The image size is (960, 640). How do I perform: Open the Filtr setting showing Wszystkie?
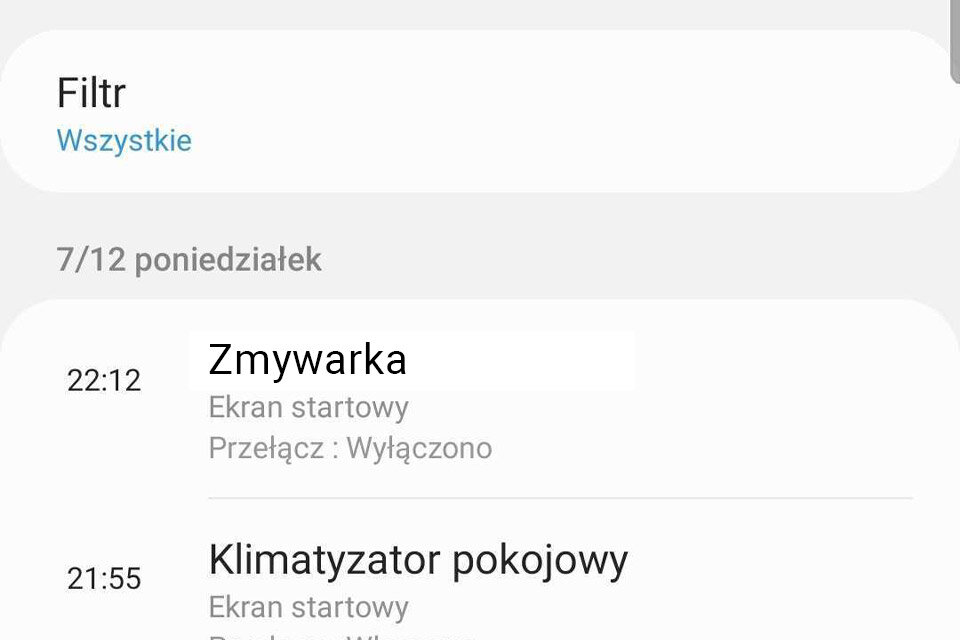click(x=124, y=114)
